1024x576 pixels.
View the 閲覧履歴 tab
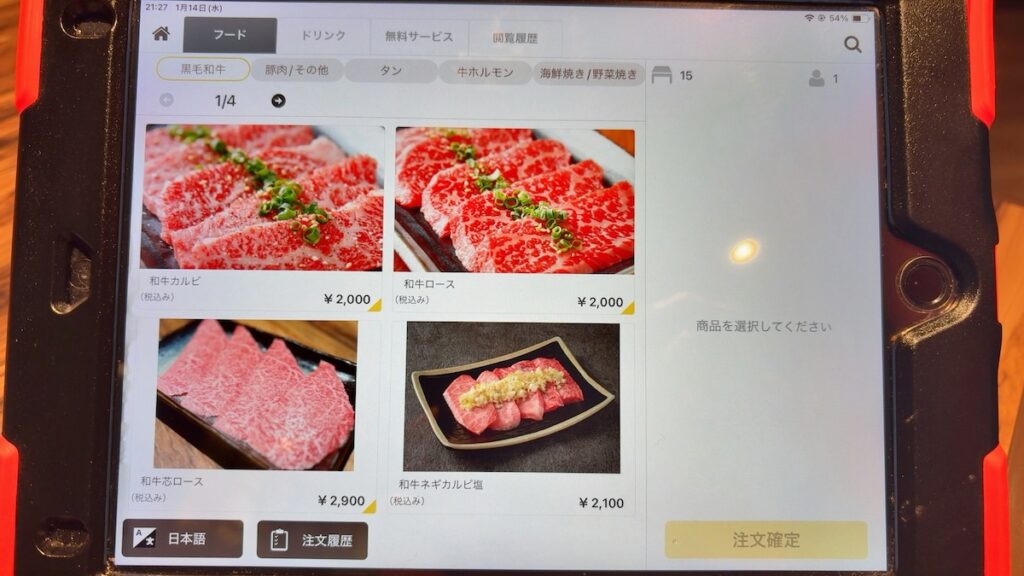click(515, 38)
